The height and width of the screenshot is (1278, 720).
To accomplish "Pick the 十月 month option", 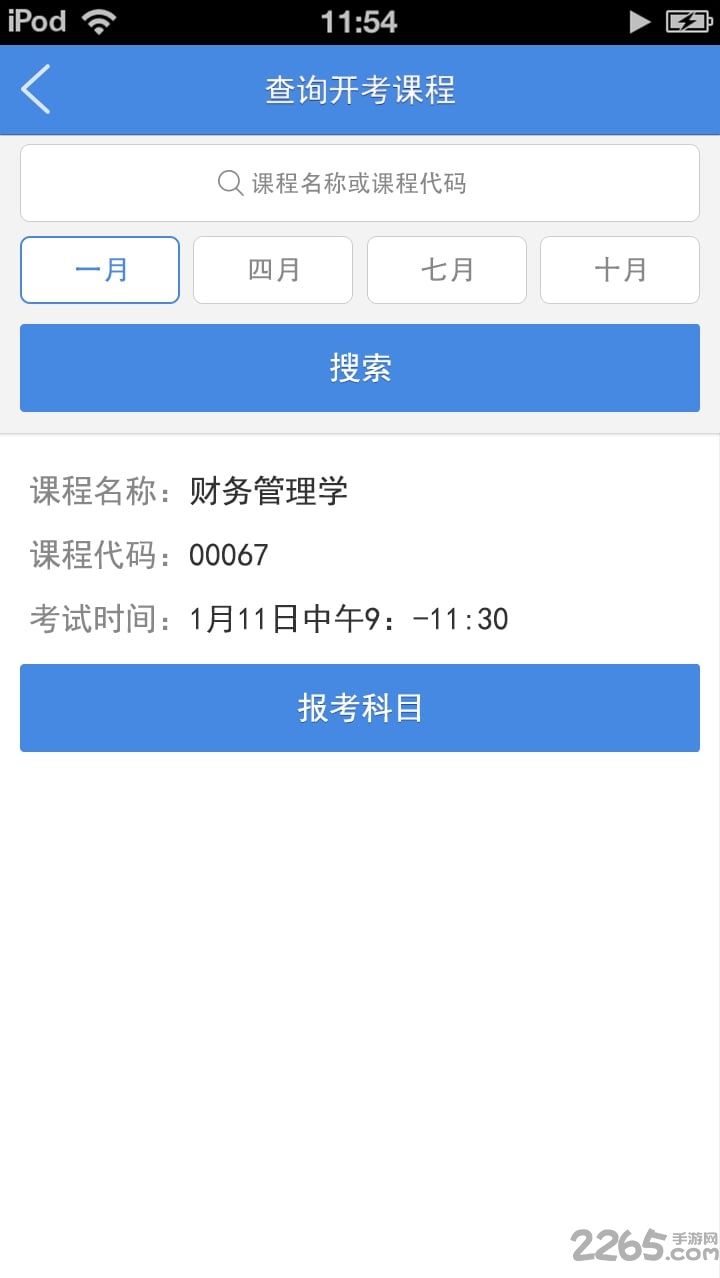I will coord(620,270).
